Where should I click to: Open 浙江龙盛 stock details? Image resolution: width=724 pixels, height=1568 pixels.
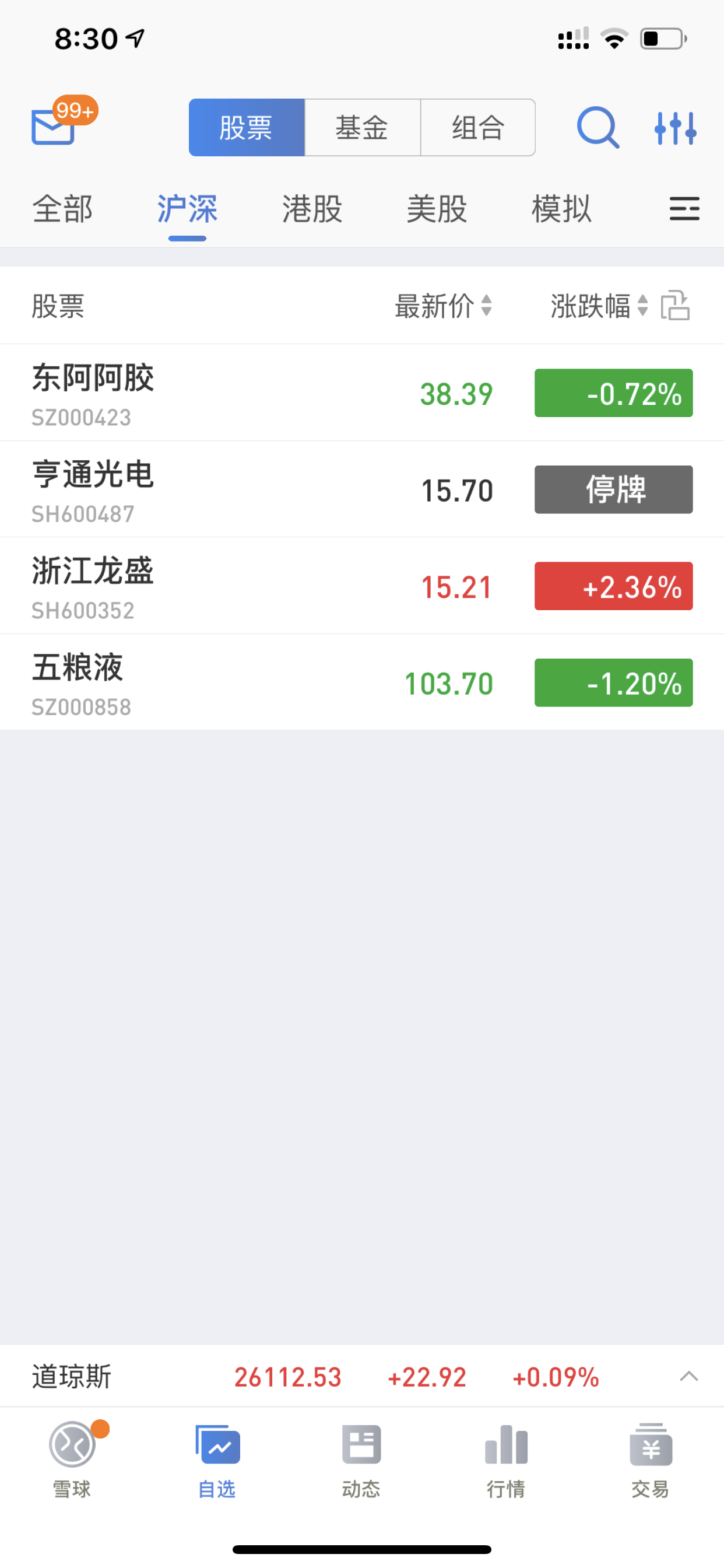coord(362,586)
